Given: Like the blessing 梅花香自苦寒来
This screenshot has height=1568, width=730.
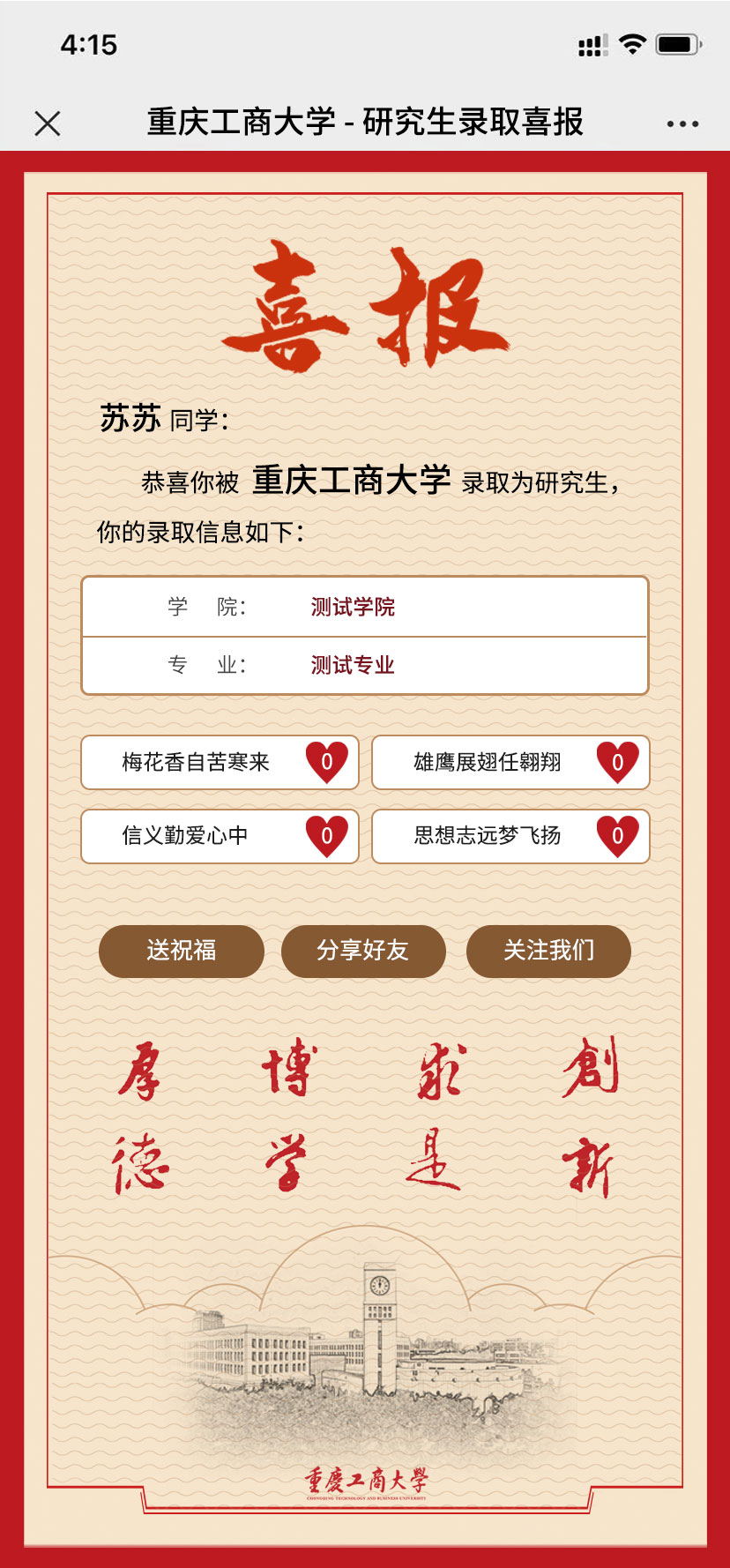Looking at the screenshot, I should coord(326,762).
